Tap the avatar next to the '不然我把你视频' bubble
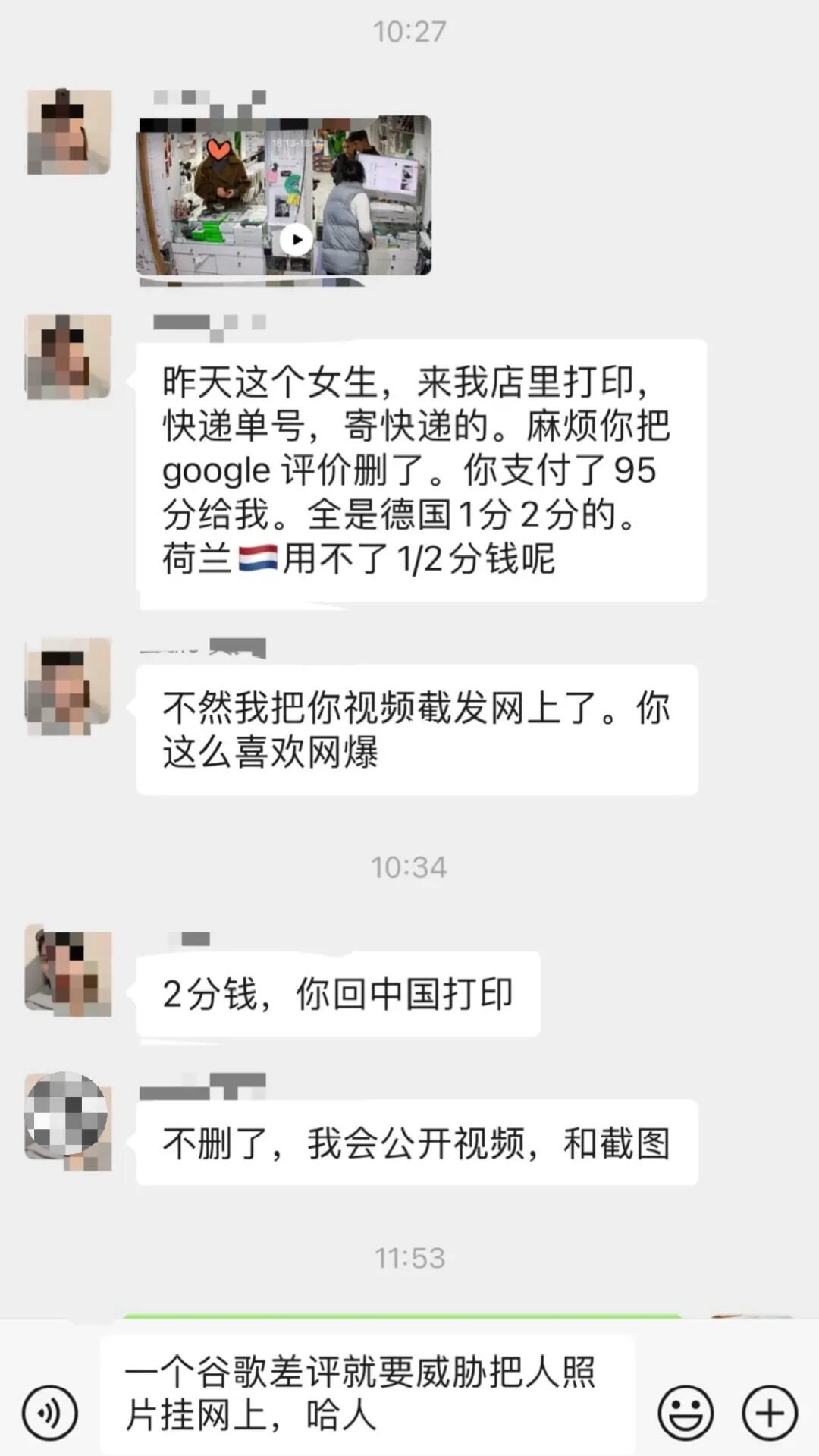819x1456 pixels. point(70,683)
